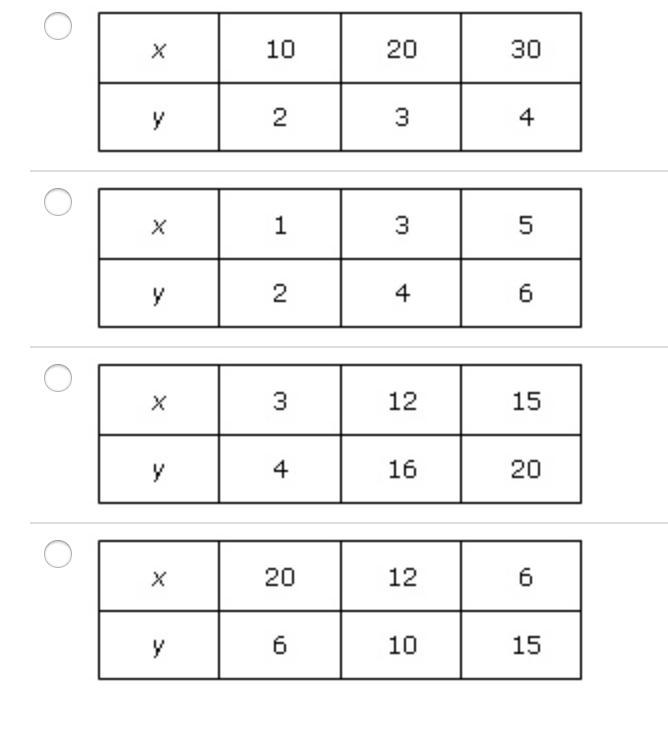
Task: Pick the answer with x values 3, 12, 15
Action: click(58, 379)
